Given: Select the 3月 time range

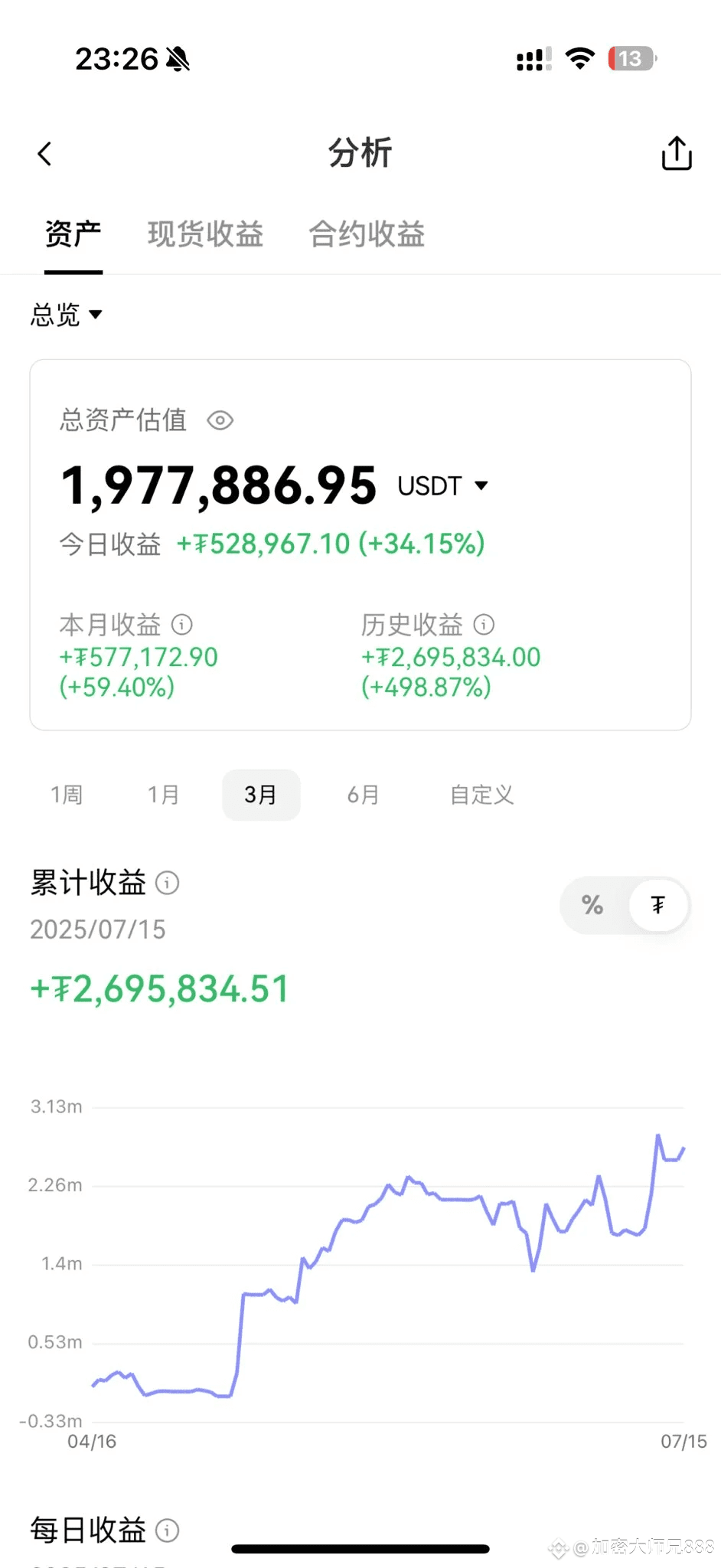Looking at the screenshot, I should click(260, 795).
